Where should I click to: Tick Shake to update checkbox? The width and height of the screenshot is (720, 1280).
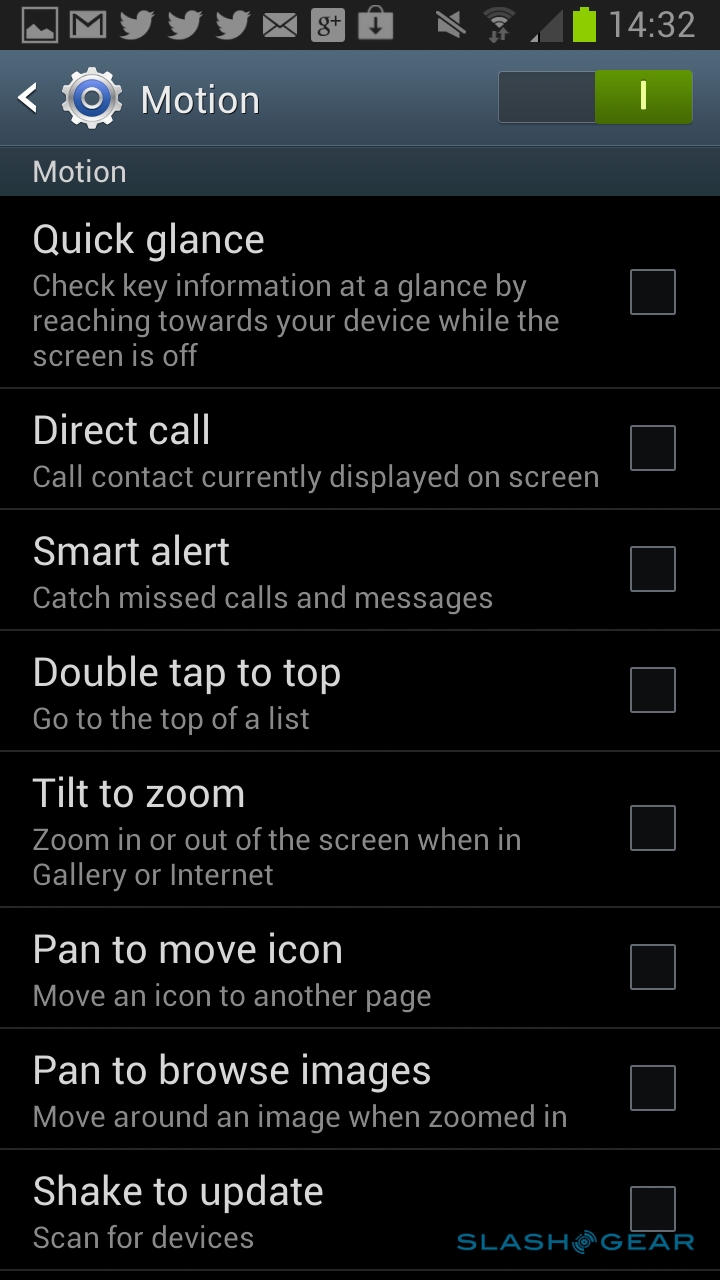(652, 1208)
